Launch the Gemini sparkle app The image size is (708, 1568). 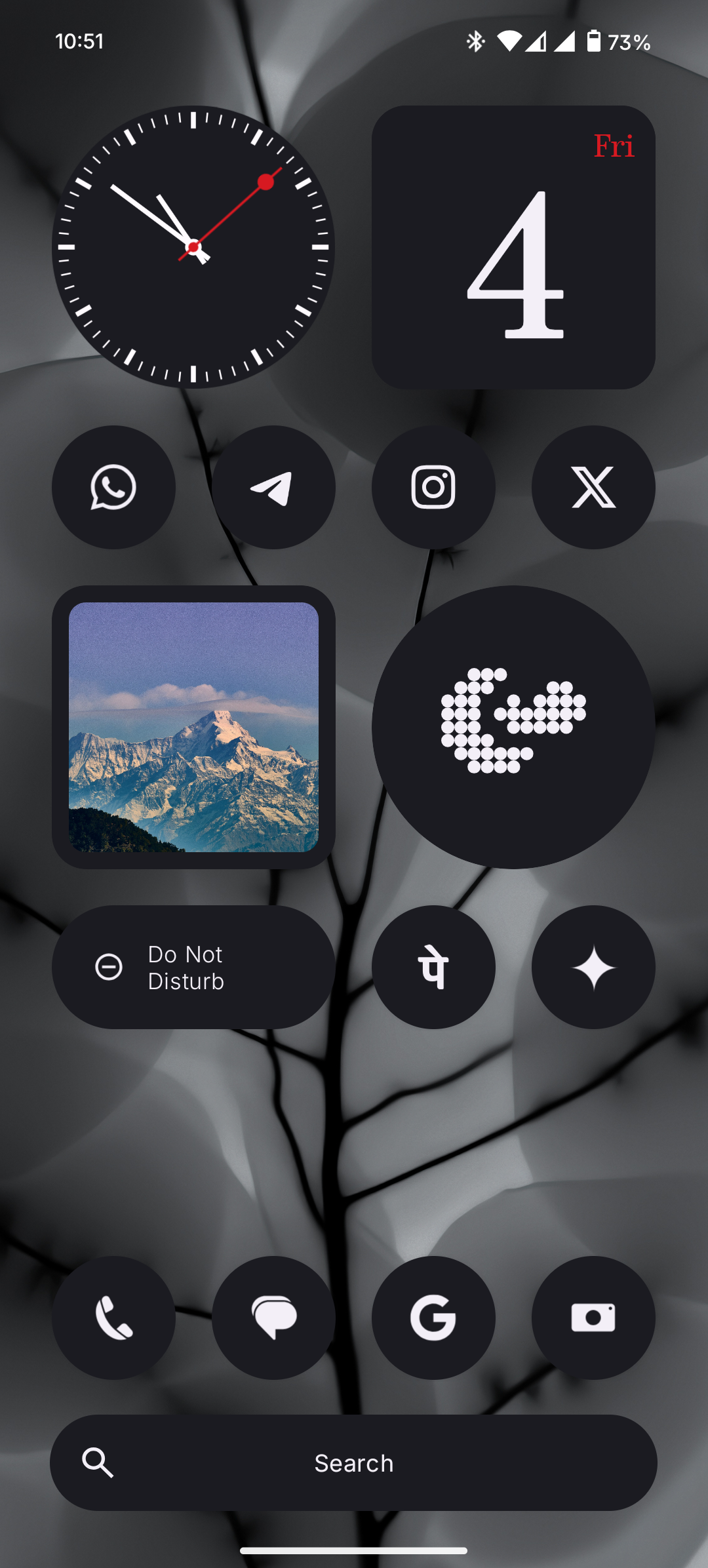tap(593, 967)
